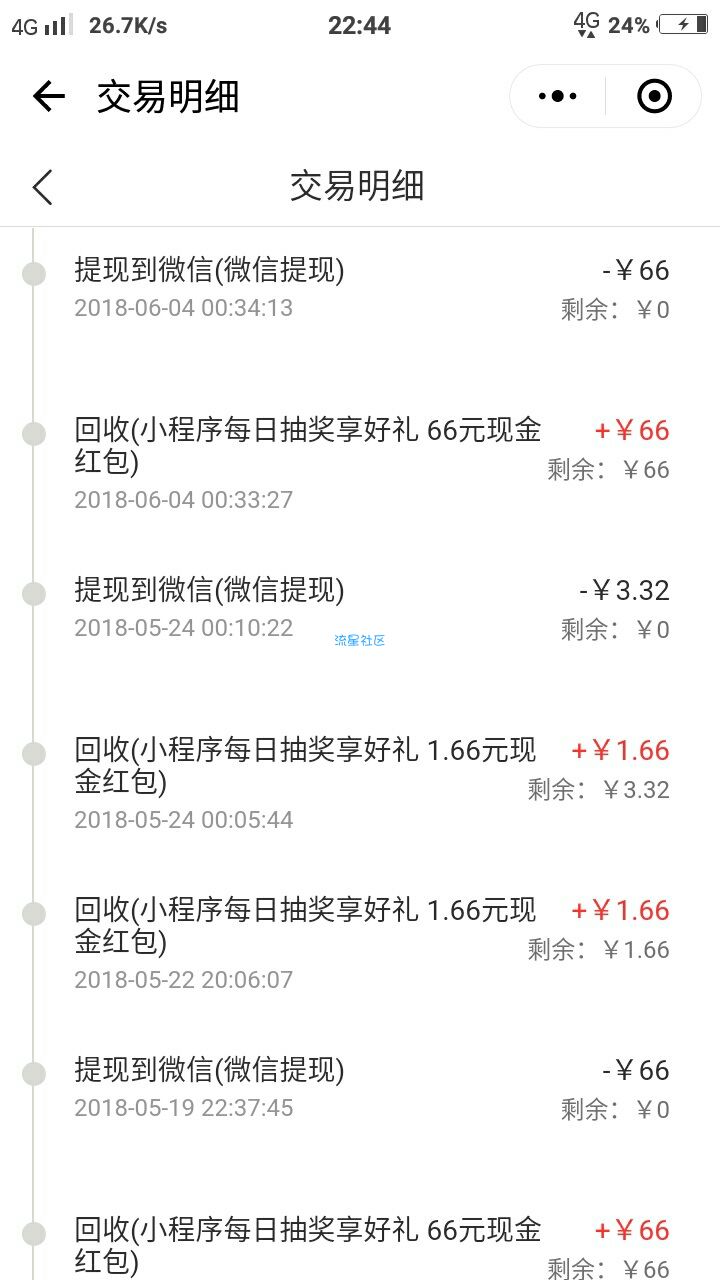Open the mini program three-dot menu

[x=557, y=97]
